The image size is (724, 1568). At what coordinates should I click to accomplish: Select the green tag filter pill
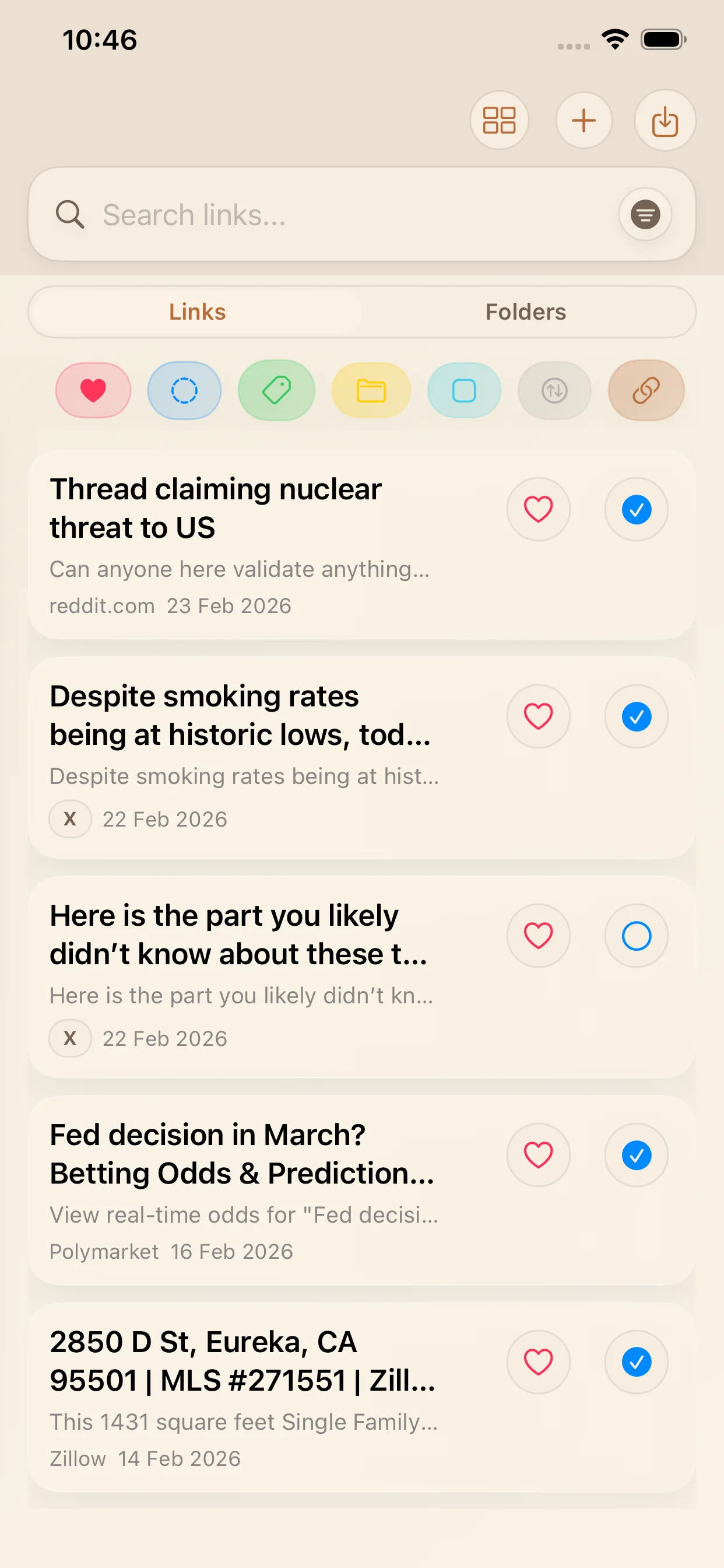276,390
